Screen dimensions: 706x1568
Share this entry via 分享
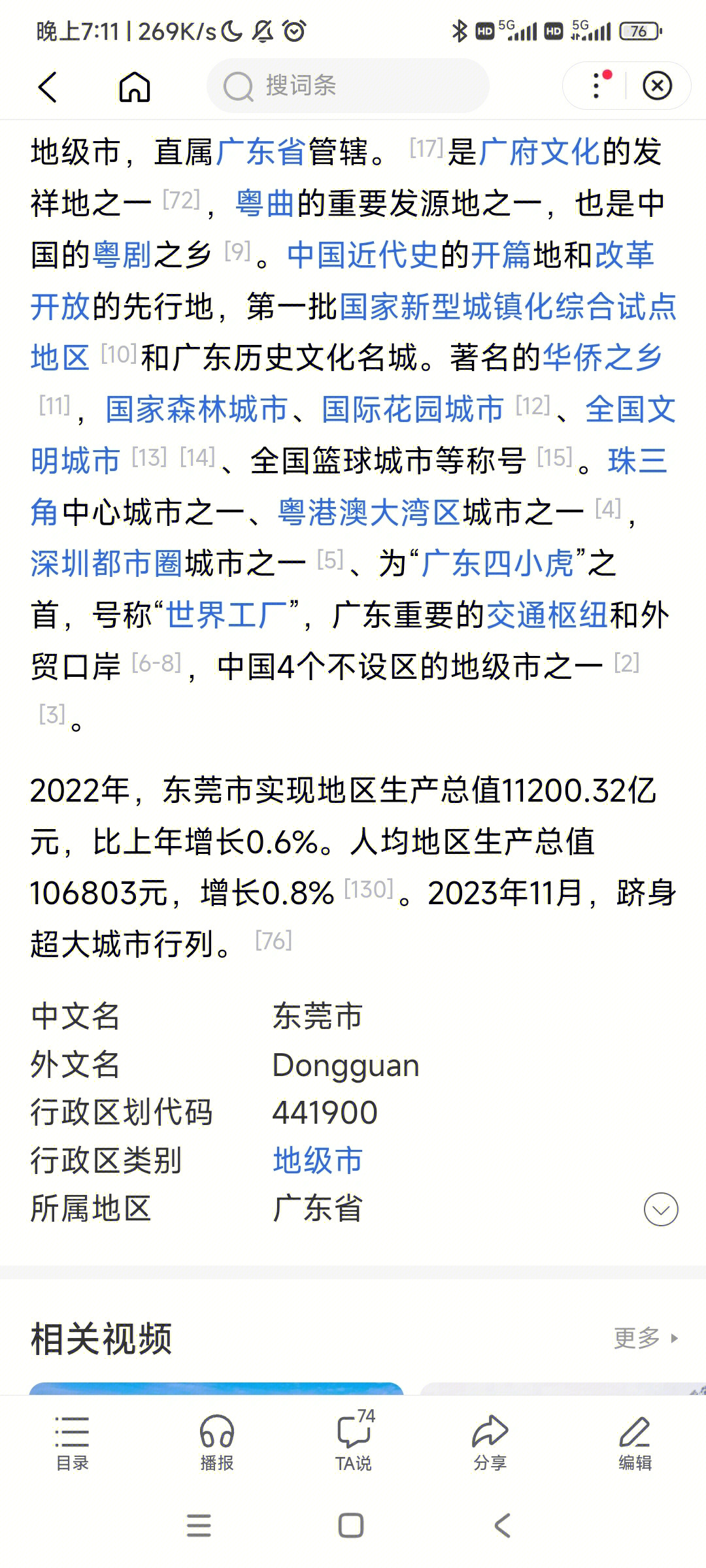[x=490, y=1444]
